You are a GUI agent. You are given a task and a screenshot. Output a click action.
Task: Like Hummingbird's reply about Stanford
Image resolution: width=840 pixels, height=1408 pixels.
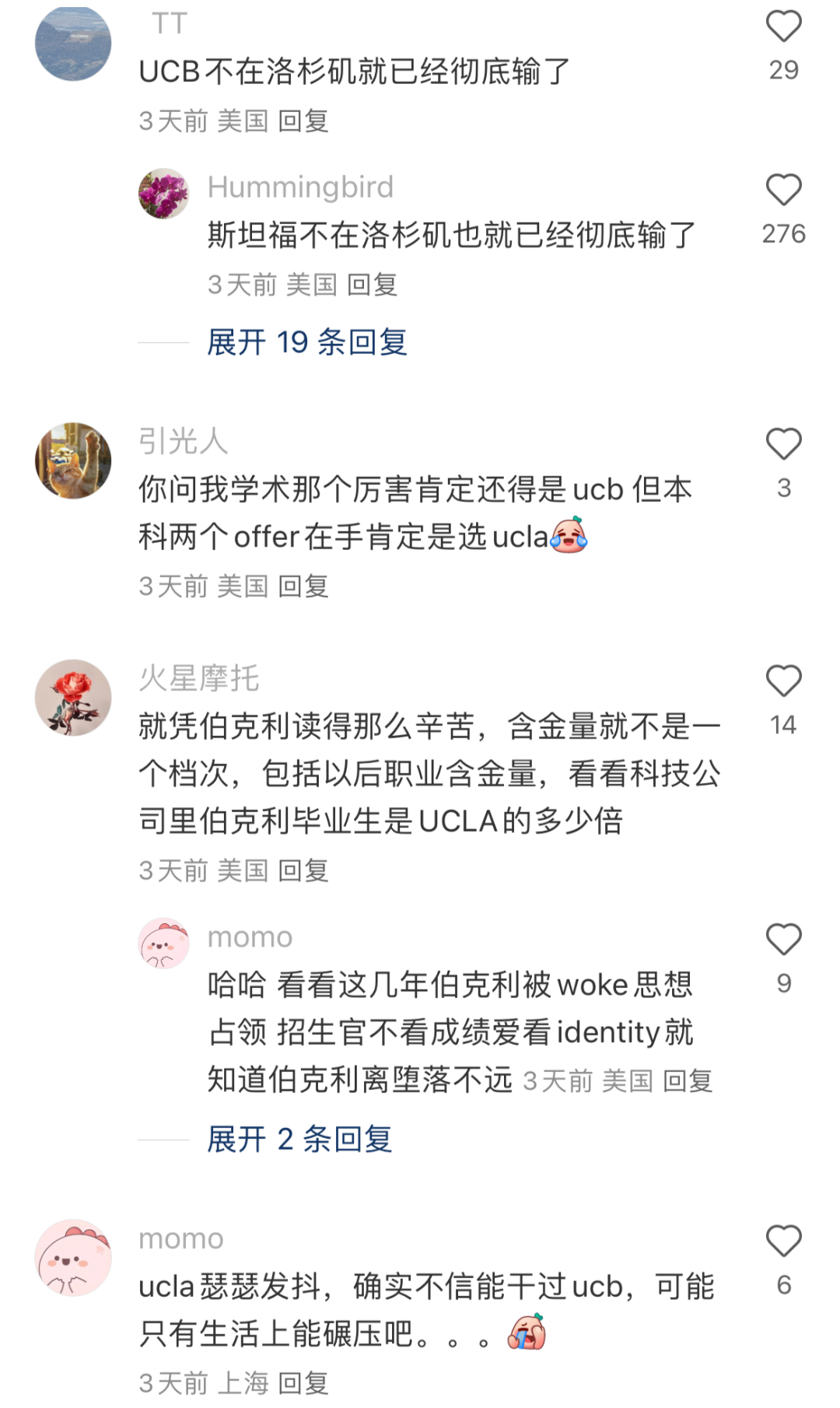(x=783, y=191)
